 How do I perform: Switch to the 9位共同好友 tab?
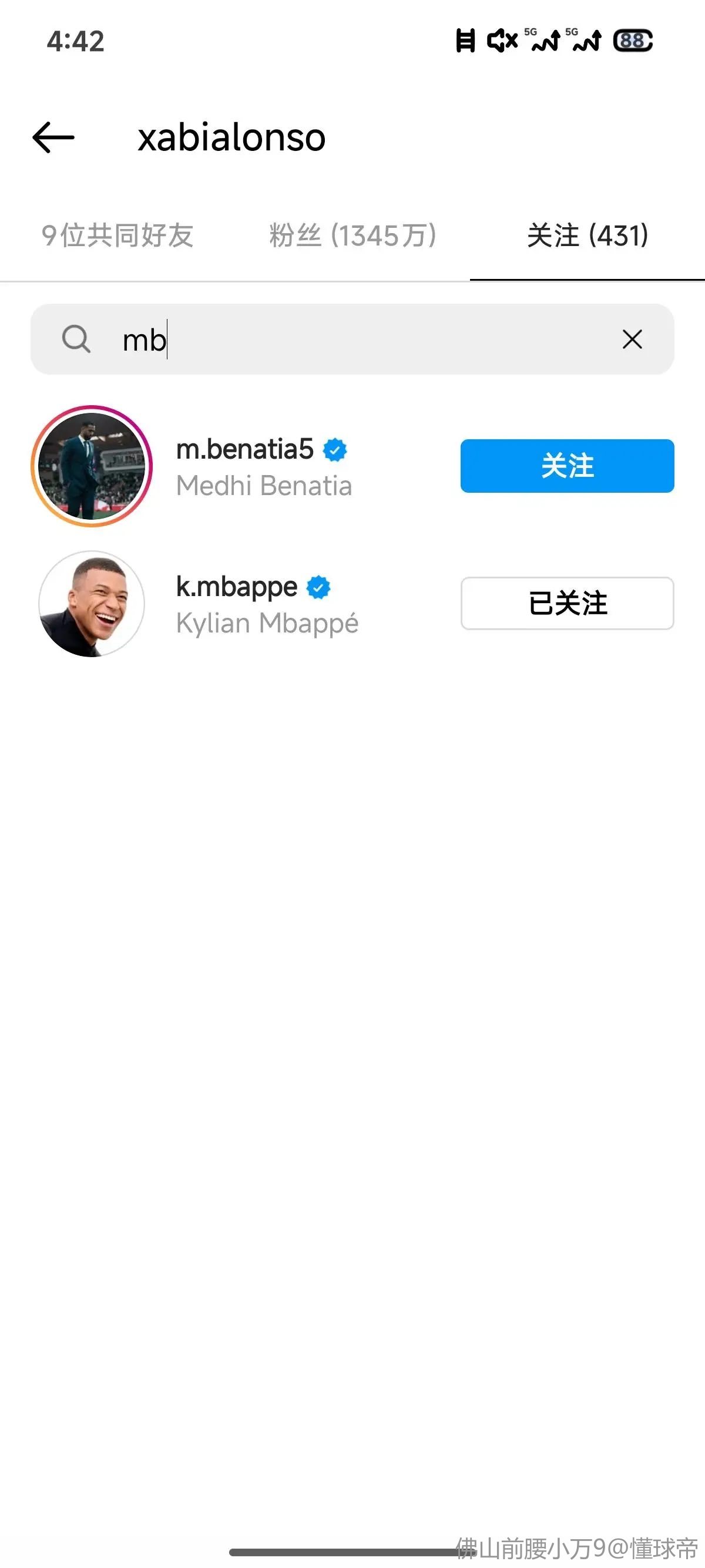[117, 235]
